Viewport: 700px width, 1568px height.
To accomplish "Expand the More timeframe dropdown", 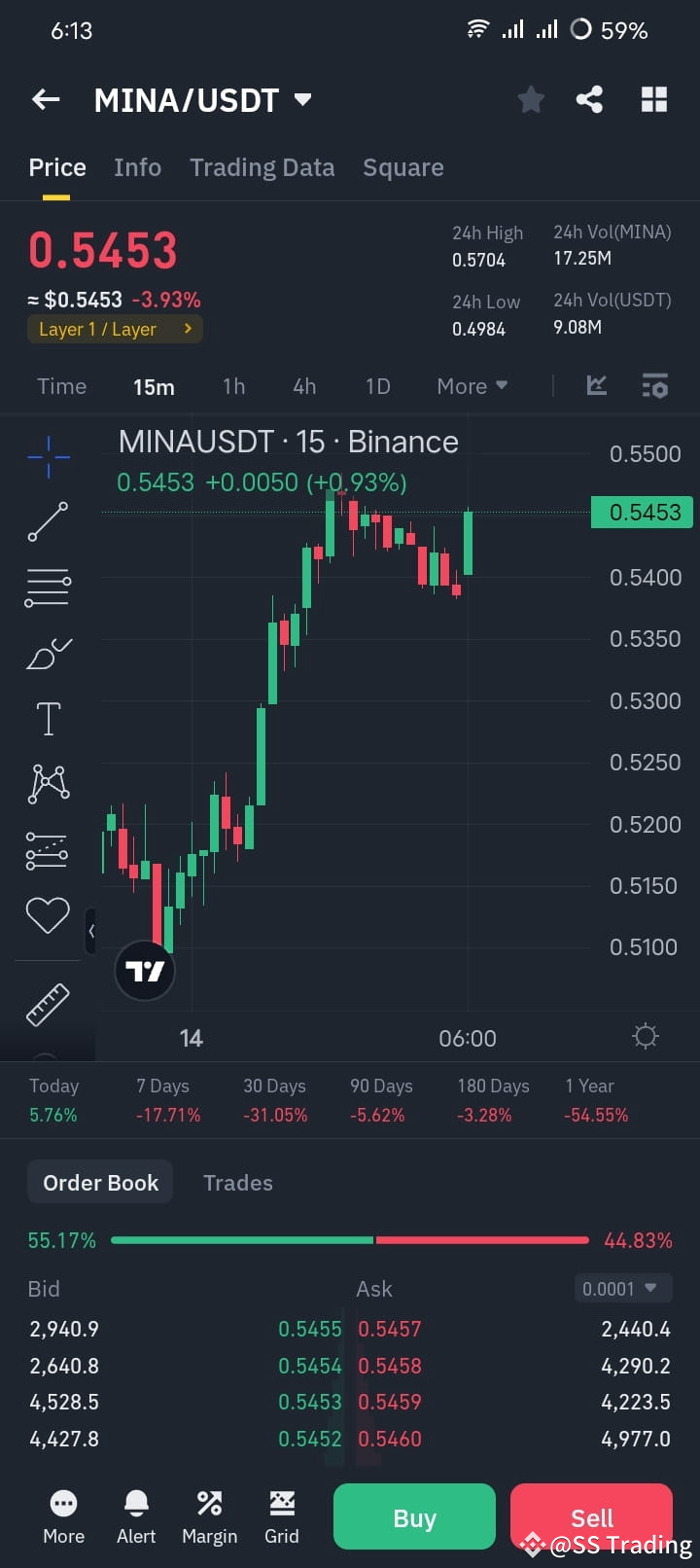I will tap(471, 385).
